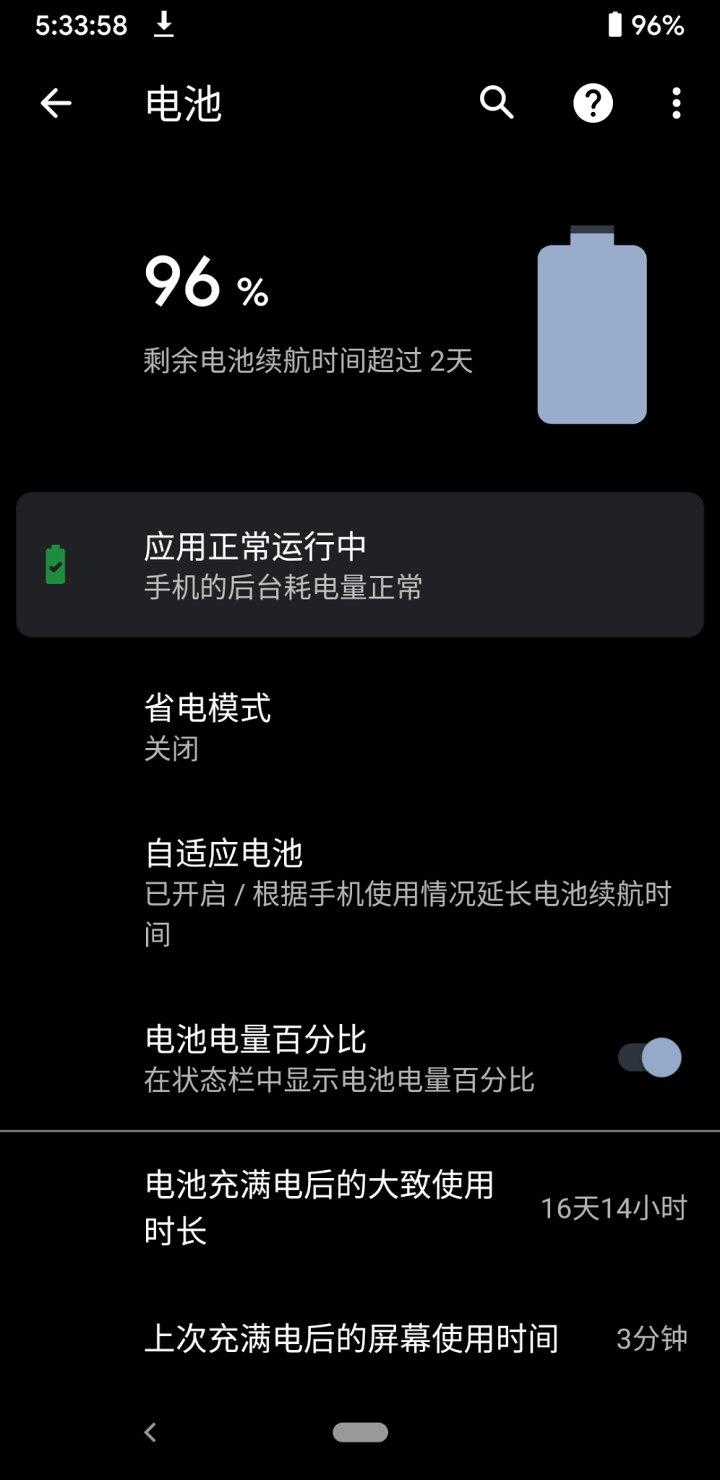720x1480 pixels.
Task: Tap the 96% battery level display
Action: pyautogui.click(x=205, y=284)
